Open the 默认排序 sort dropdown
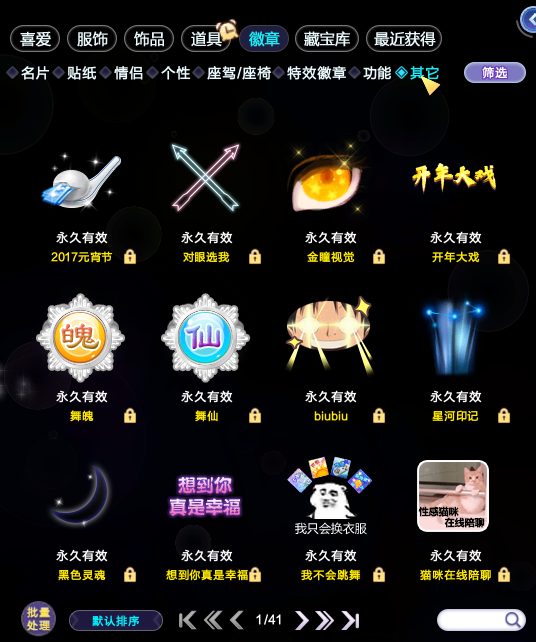536x642 pixels. [116, 621]
